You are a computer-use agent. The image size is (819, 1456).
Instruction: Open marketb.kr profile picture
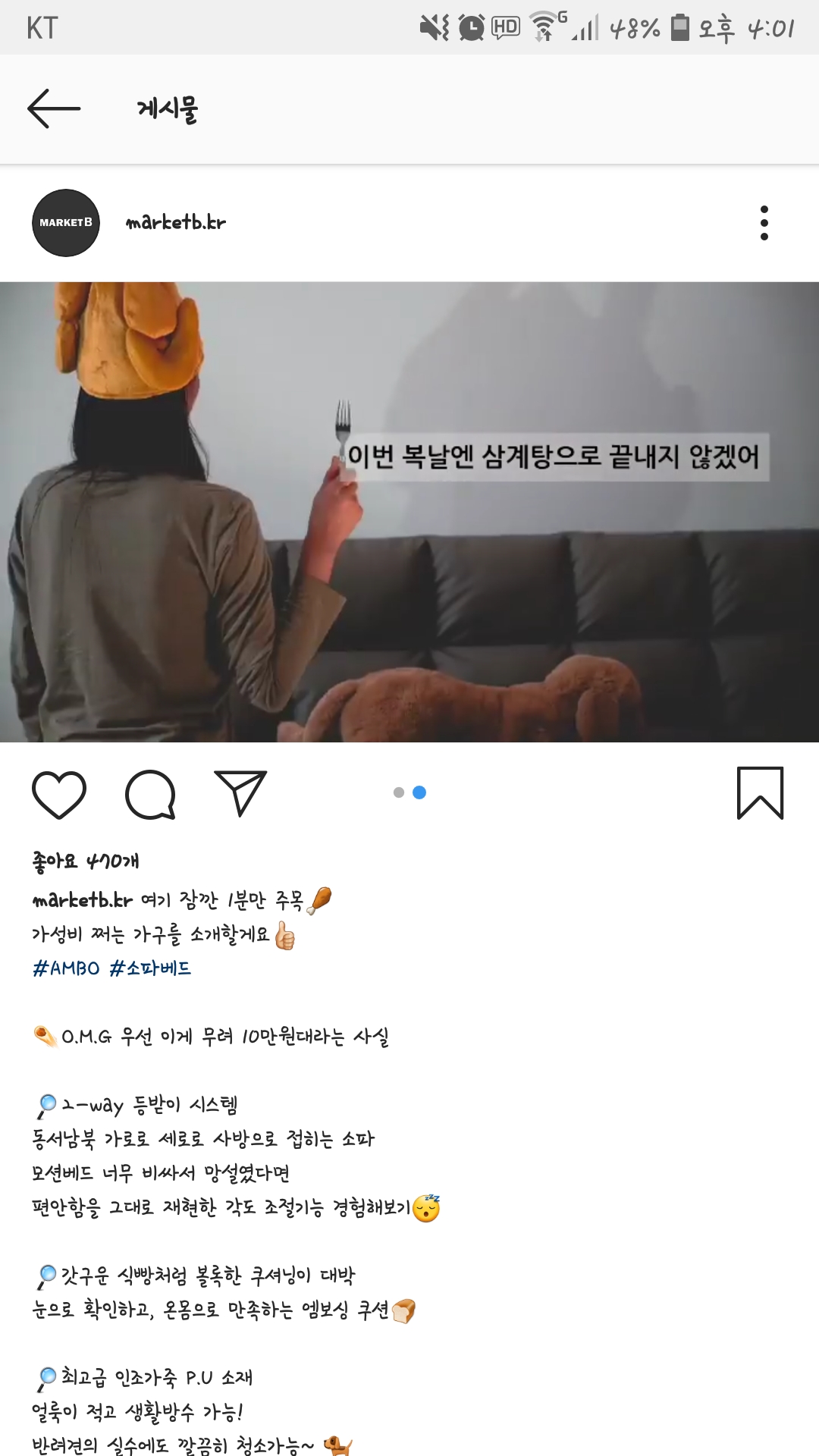click(66, 223)
